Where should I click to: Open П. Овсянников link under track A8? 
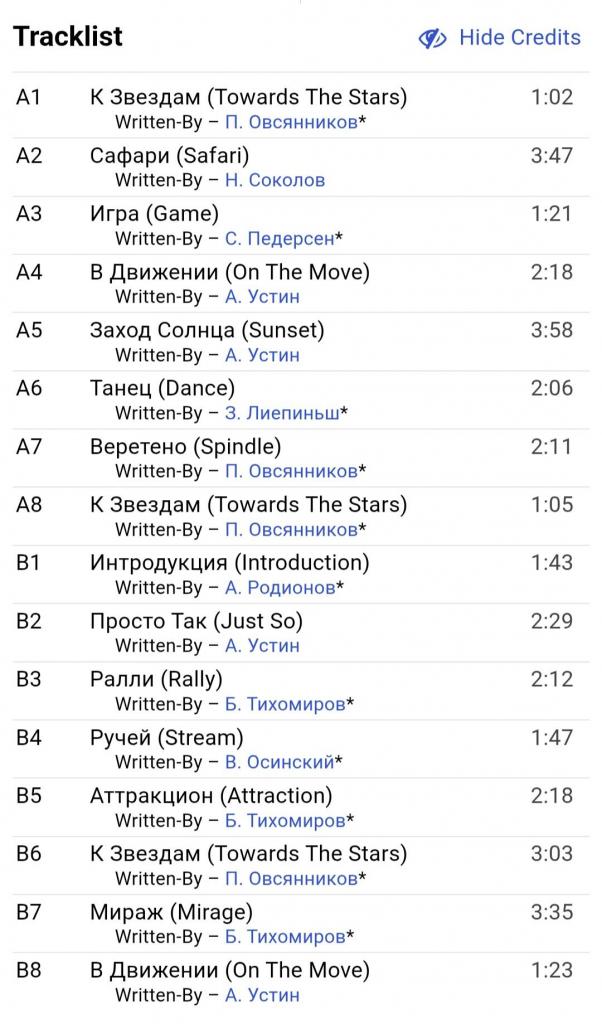[x=290, y=529]
